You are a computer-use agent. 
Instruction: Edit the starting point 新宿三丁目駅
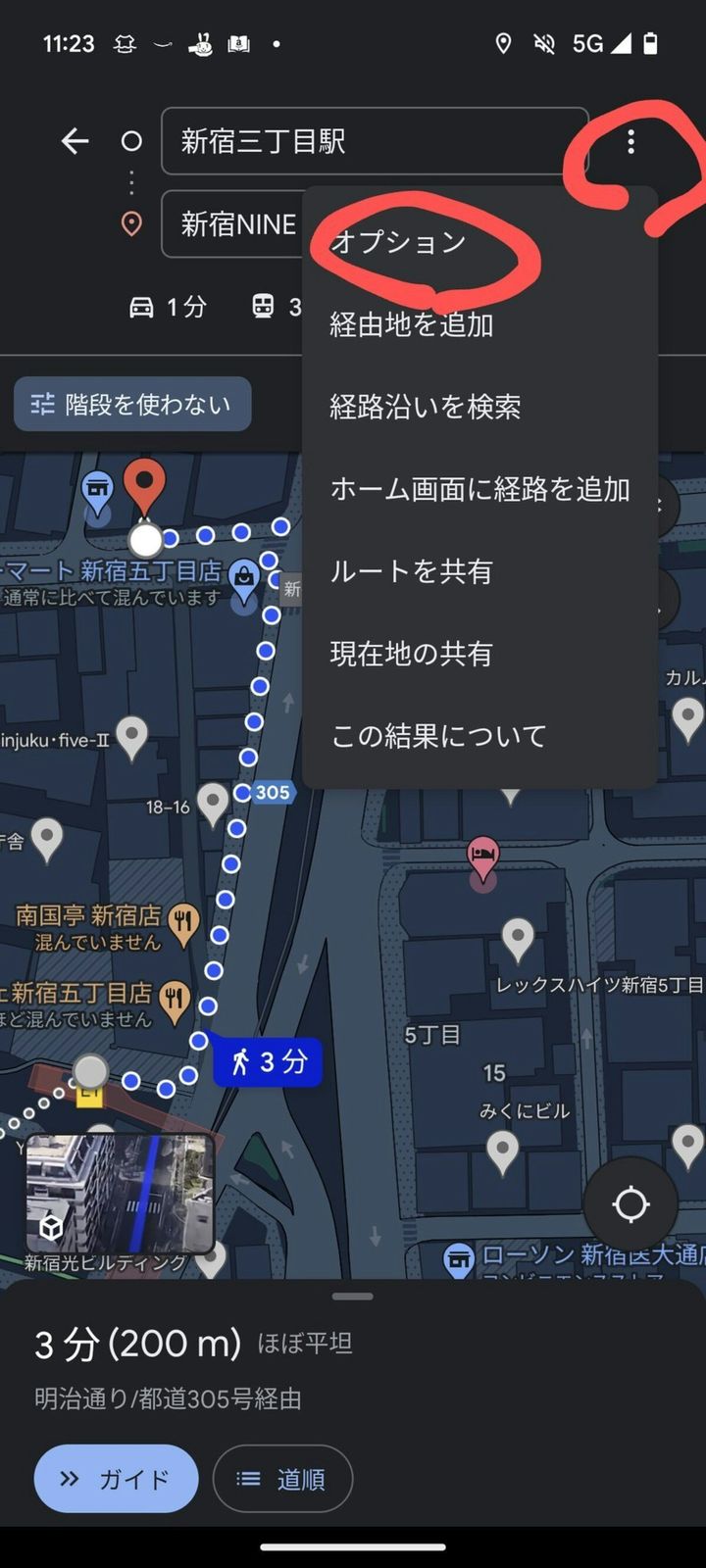373,142
